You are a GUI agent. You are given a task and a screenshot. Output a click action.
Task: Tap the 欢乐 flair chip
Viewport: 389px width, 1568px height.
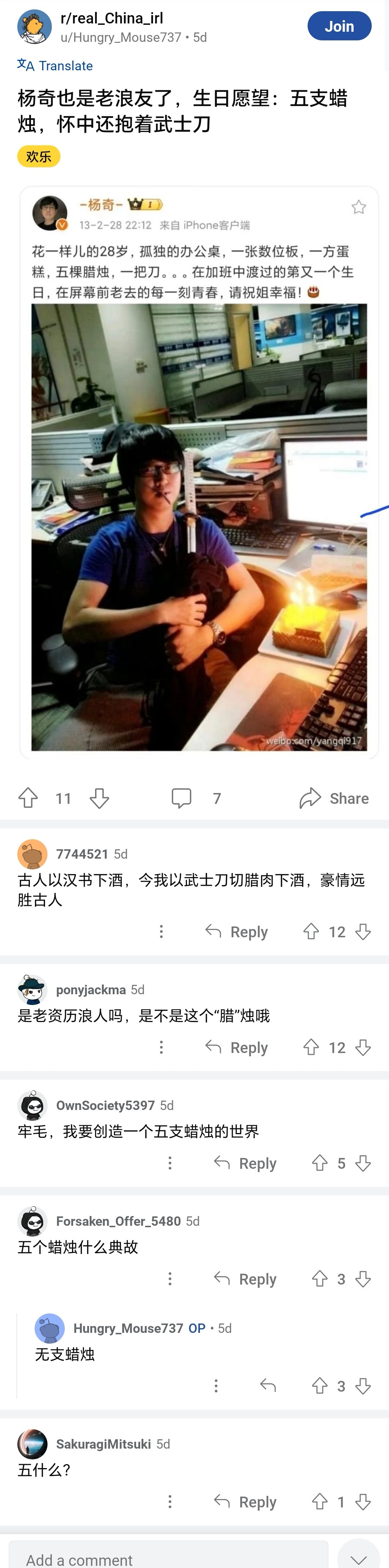click(38, 157)
